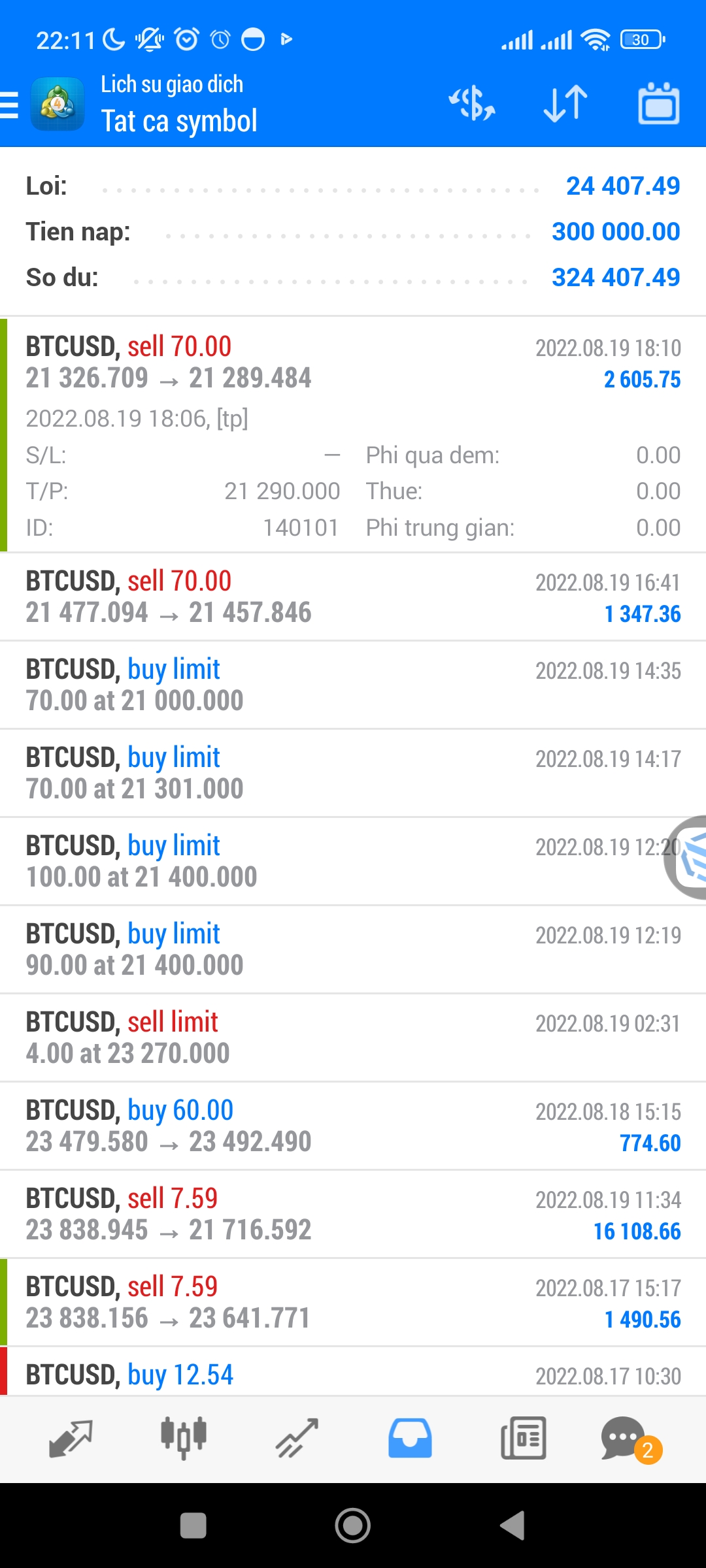Open buy limit 70.00 at 21 301.000
The image size is (706, 1568).
353,774
